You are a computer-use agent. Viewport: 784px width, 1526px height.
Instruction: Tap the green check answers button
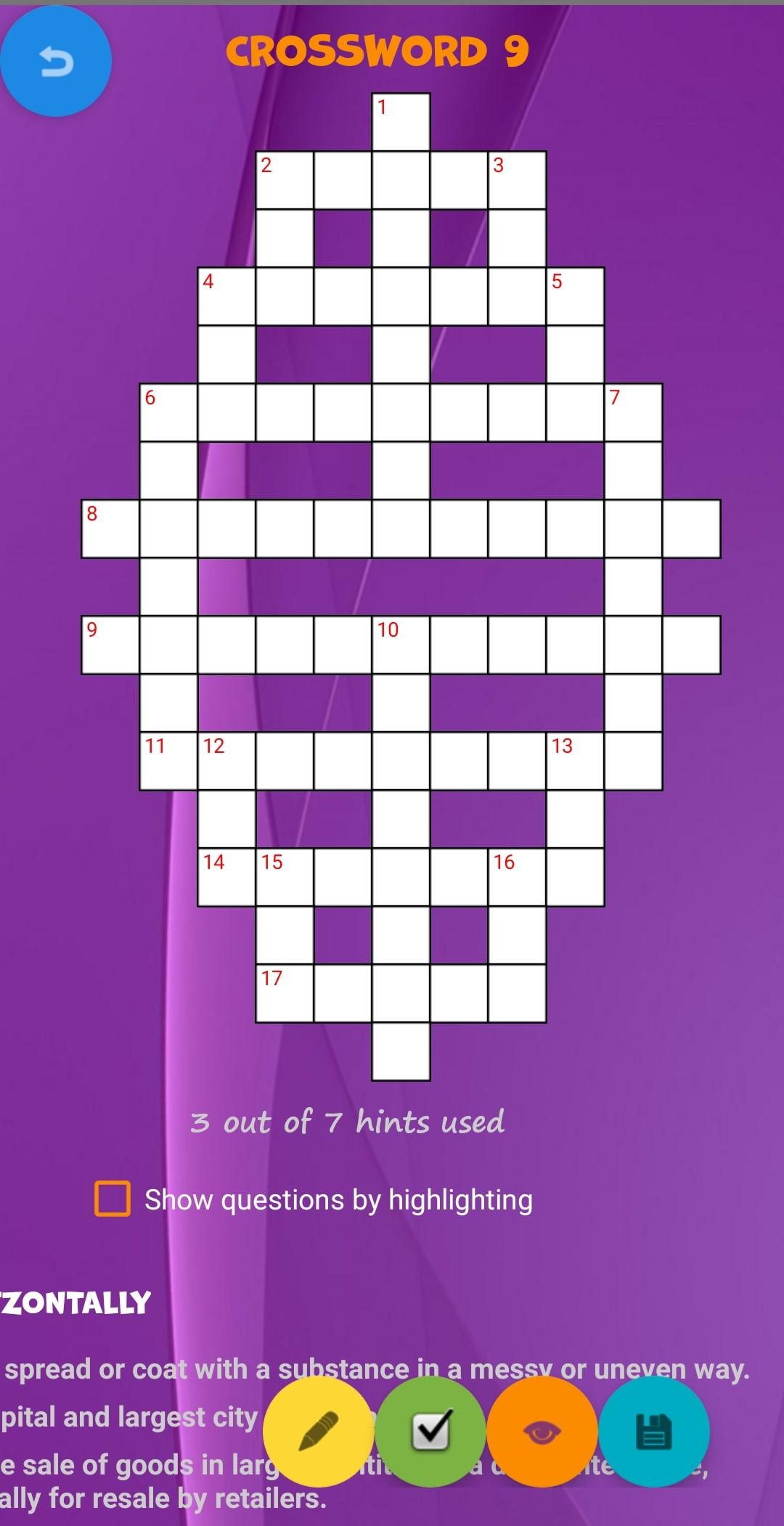point(430,1432)
